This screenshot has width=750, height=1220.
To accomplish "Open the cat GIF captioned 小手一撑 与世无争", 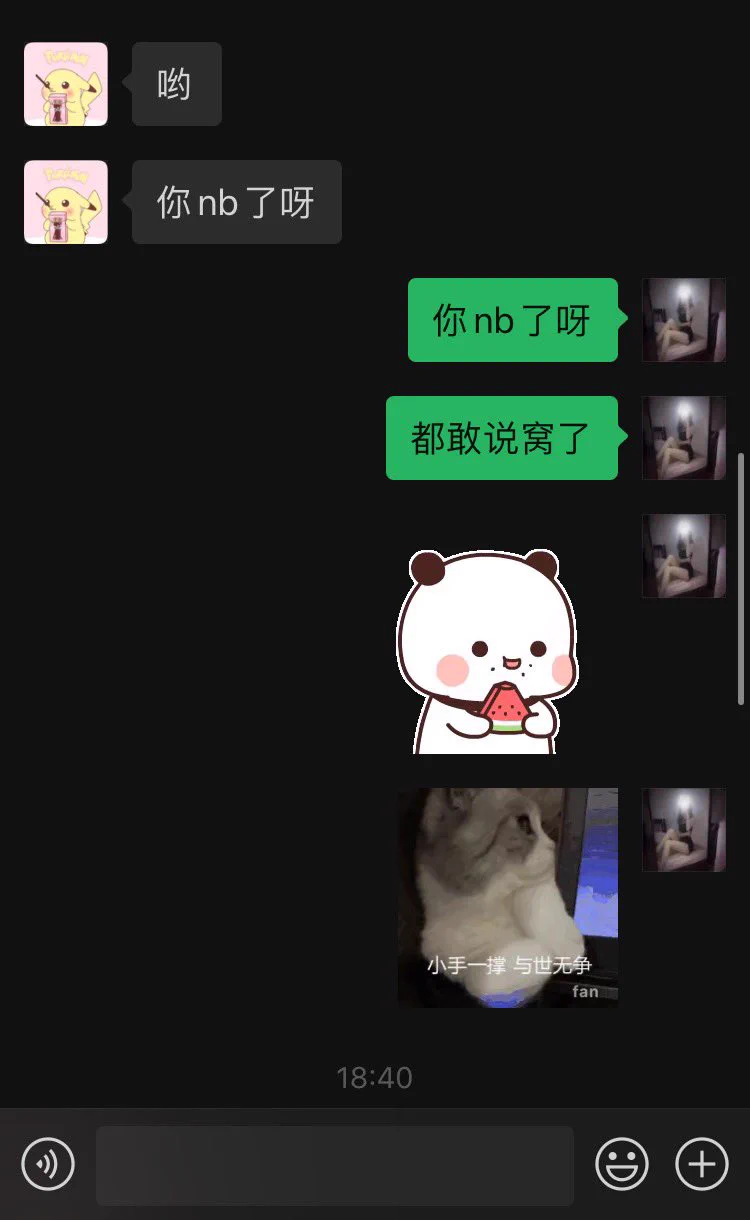I will tap(508, 897).
